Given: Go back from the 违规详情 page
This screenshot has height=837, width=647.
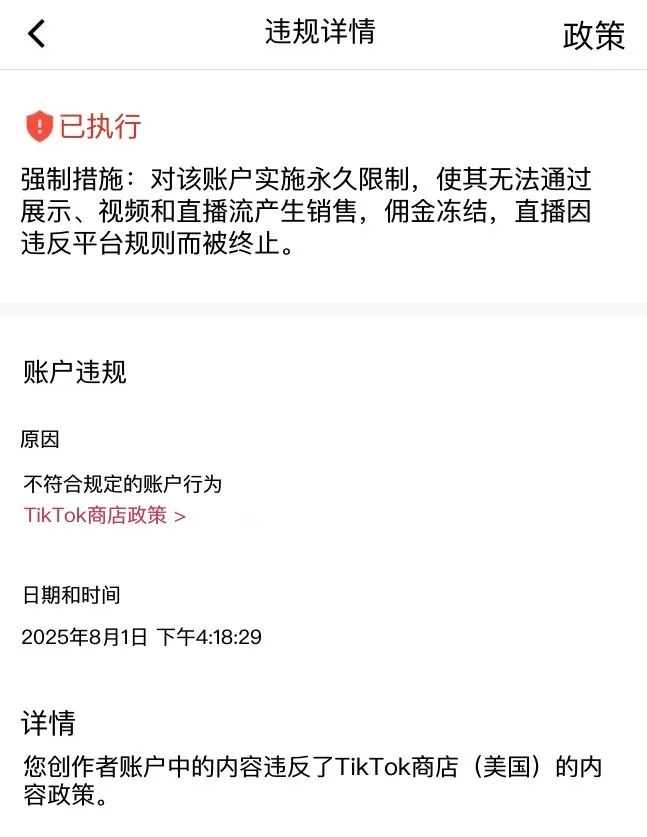Looking at the screenshot, I should (x=37, y=34).
